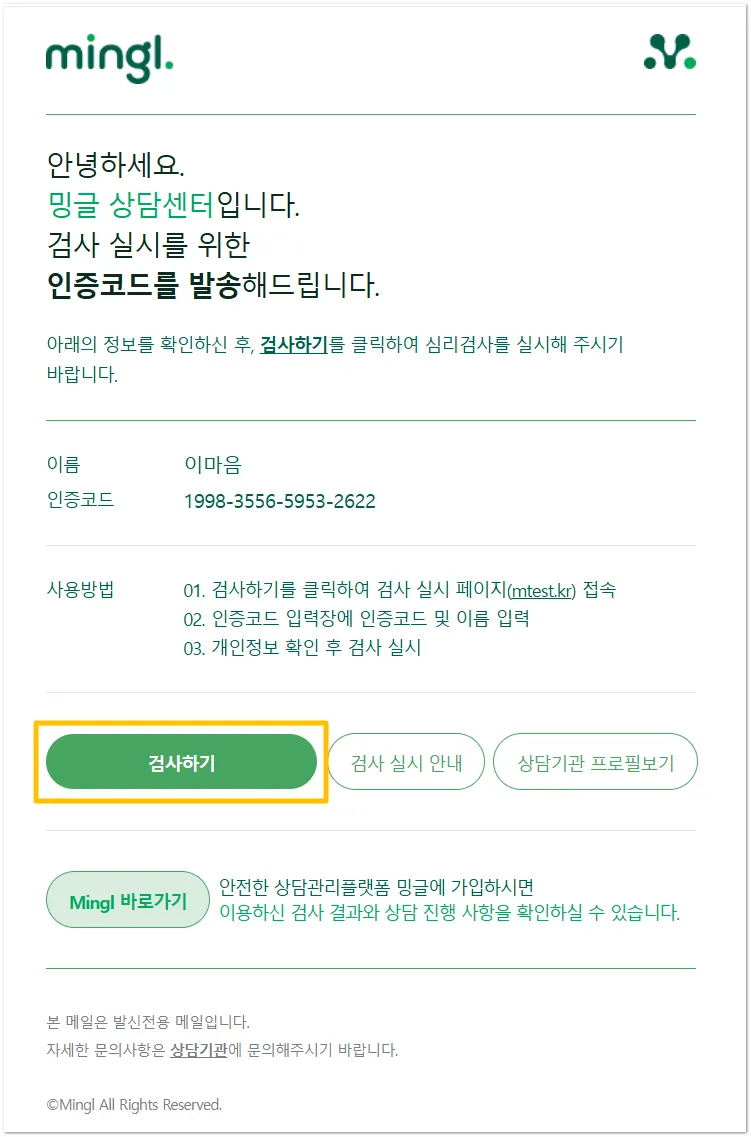
Task: Go to Mingl 바로가기
Action: pyautogui.click(x=128, y=900)
